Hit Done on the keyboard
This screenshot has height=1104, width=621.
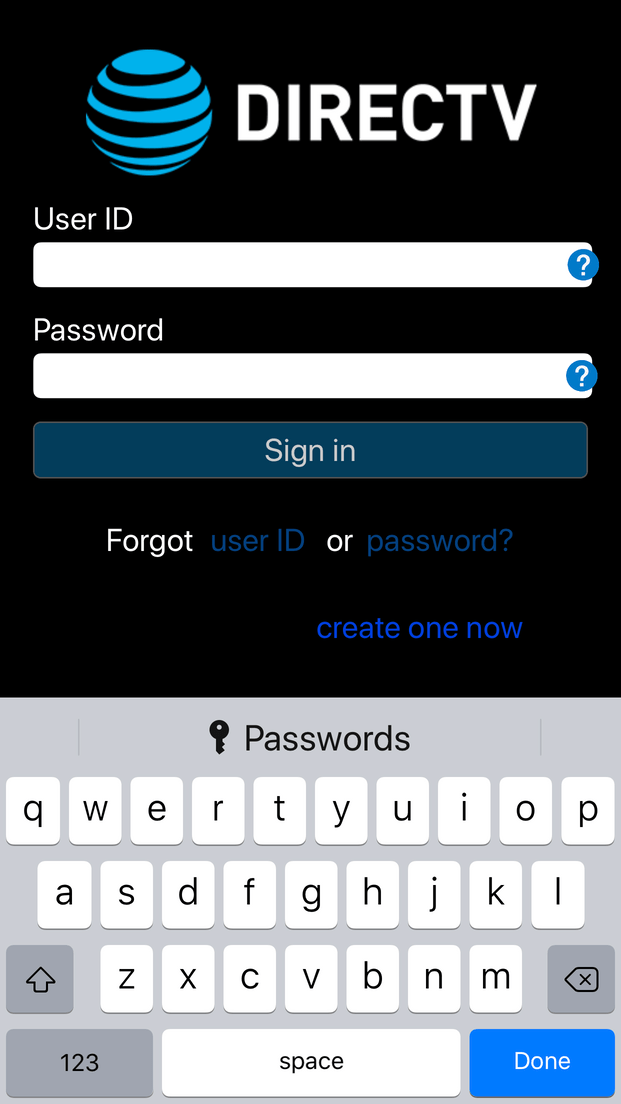(x=542, y=1062)
